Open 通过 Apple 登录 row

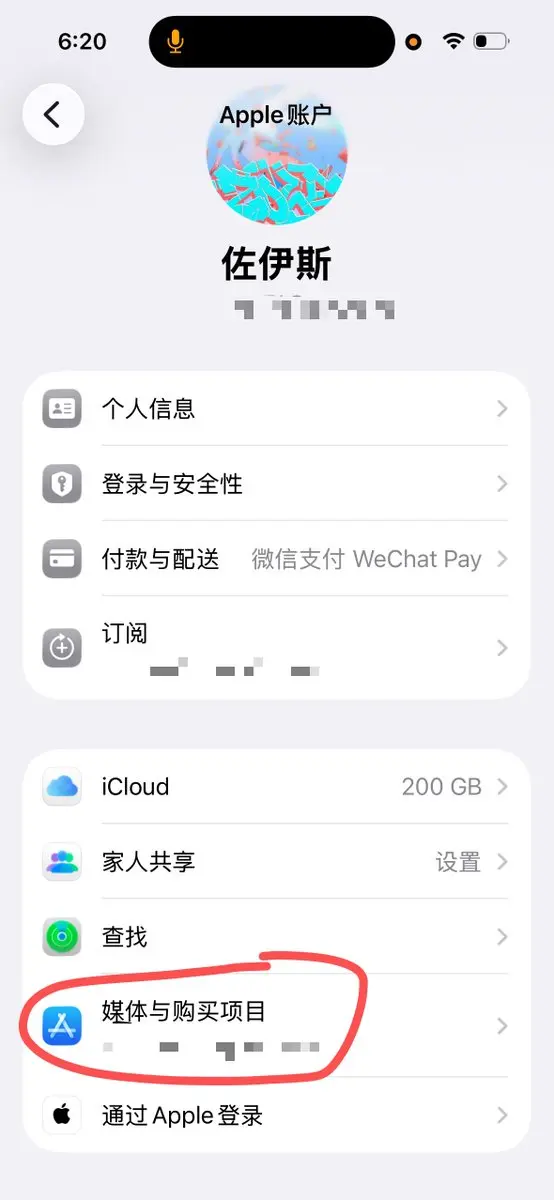[x=276, y=1115]
